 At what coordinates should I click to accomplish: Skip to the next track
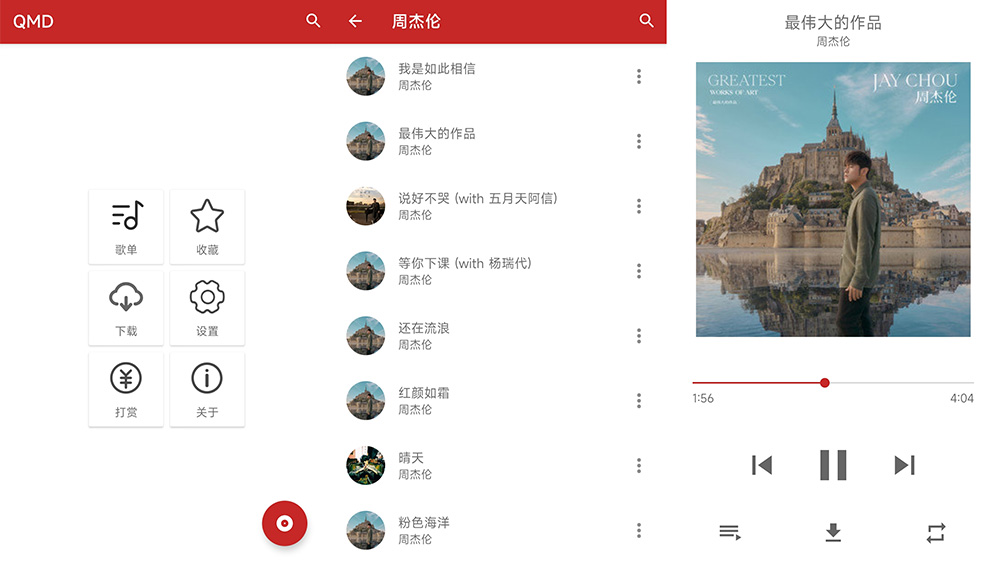click(x=904, y=465)
